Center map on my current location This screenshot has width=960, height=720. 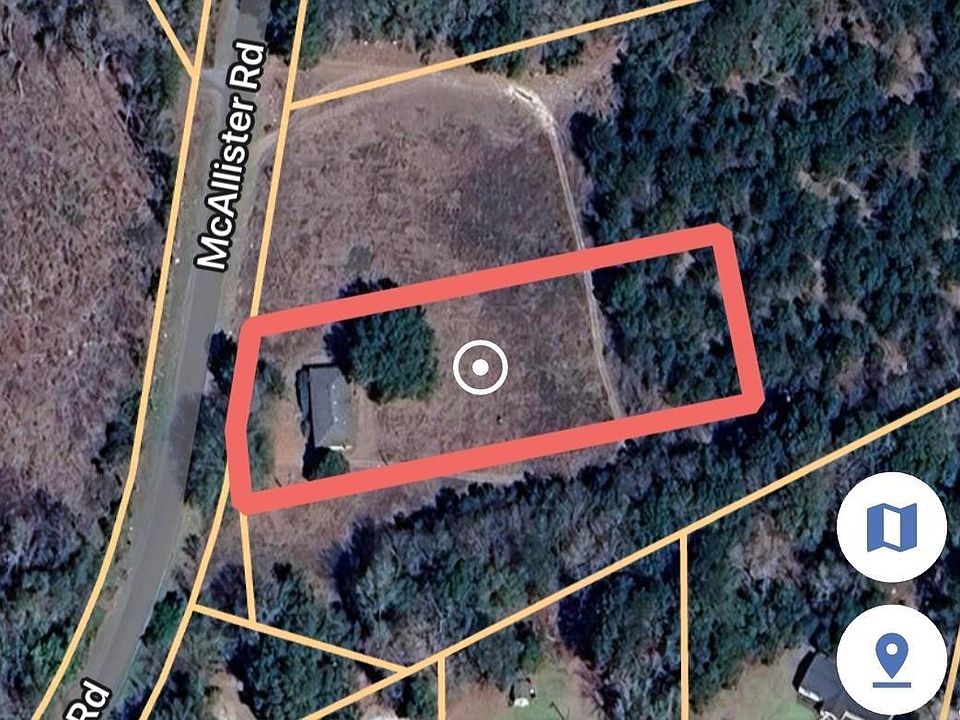click(x=891, y=659)
